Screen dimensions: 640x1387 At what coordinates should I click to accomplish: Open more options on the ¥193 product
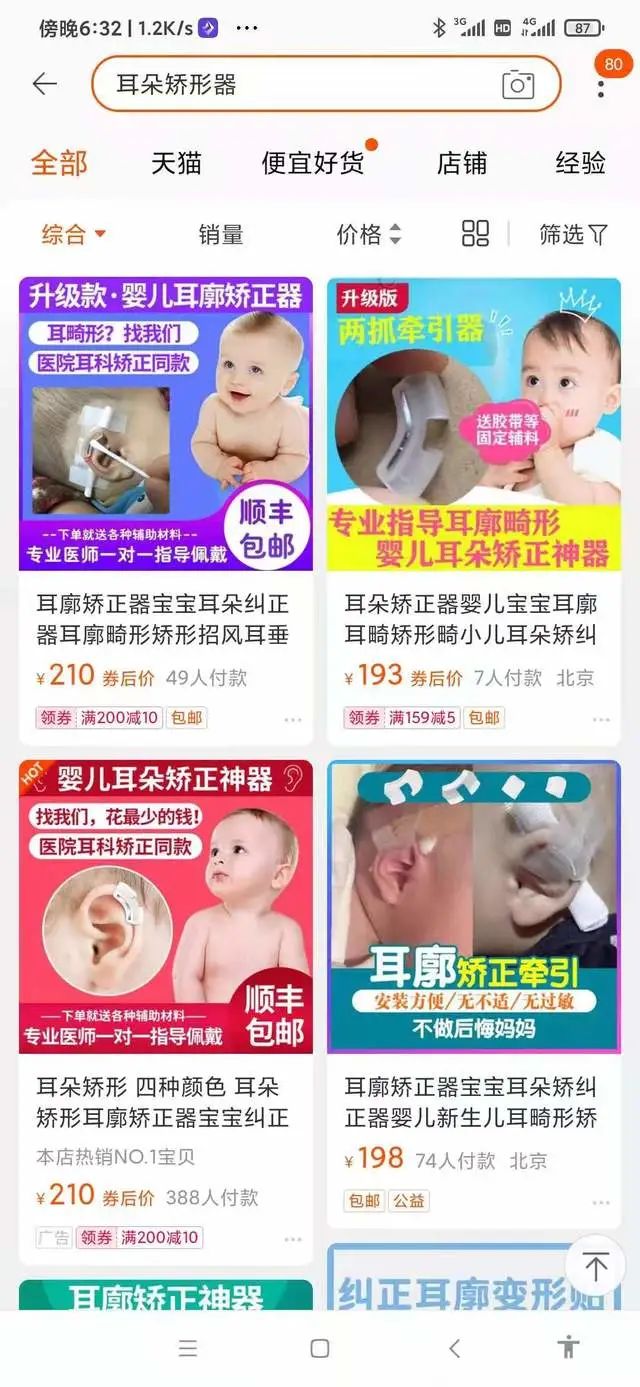[601, 719]
